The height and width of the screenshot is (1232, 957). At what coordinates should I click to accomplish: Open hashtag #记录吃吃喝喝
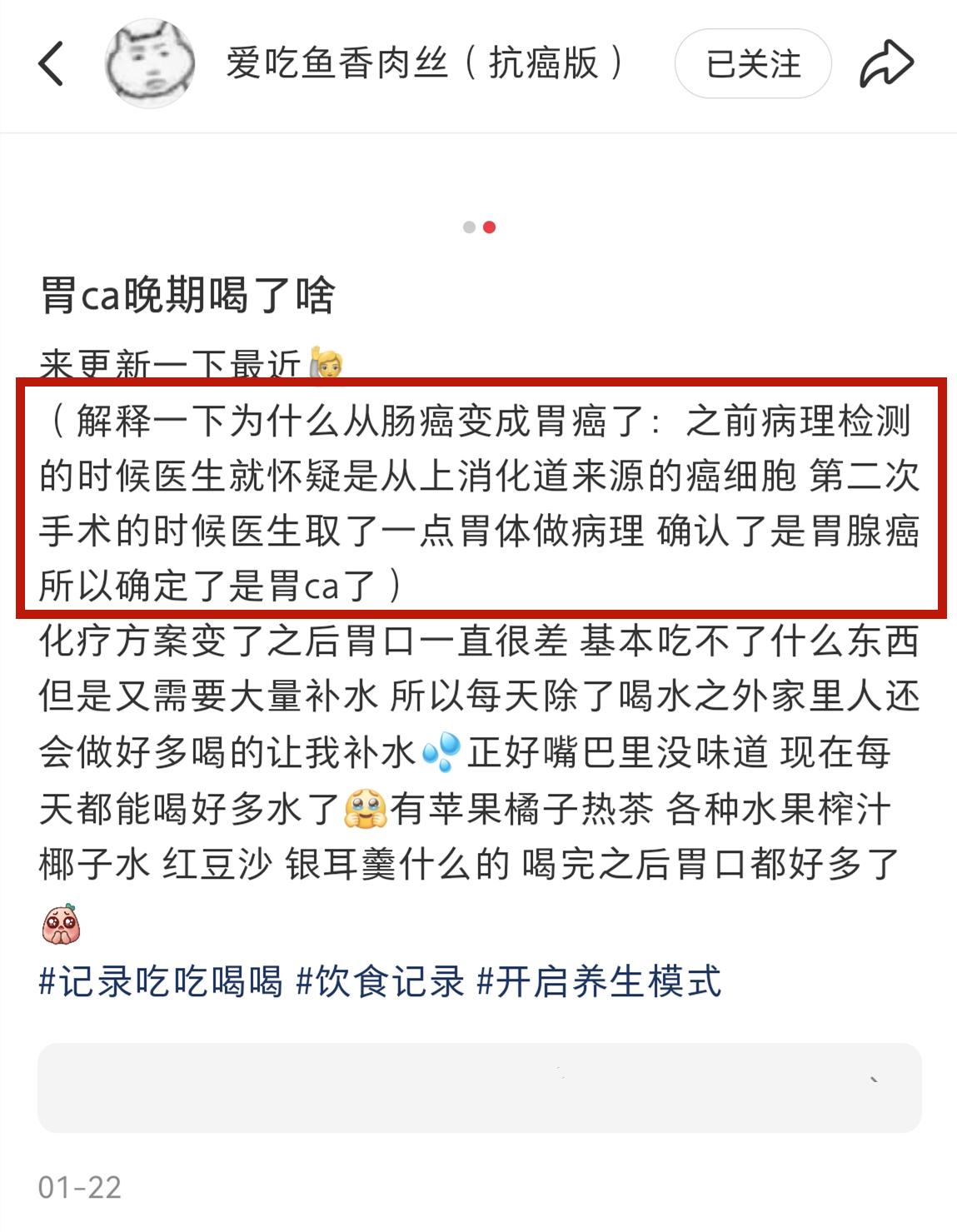coord(161,980)
